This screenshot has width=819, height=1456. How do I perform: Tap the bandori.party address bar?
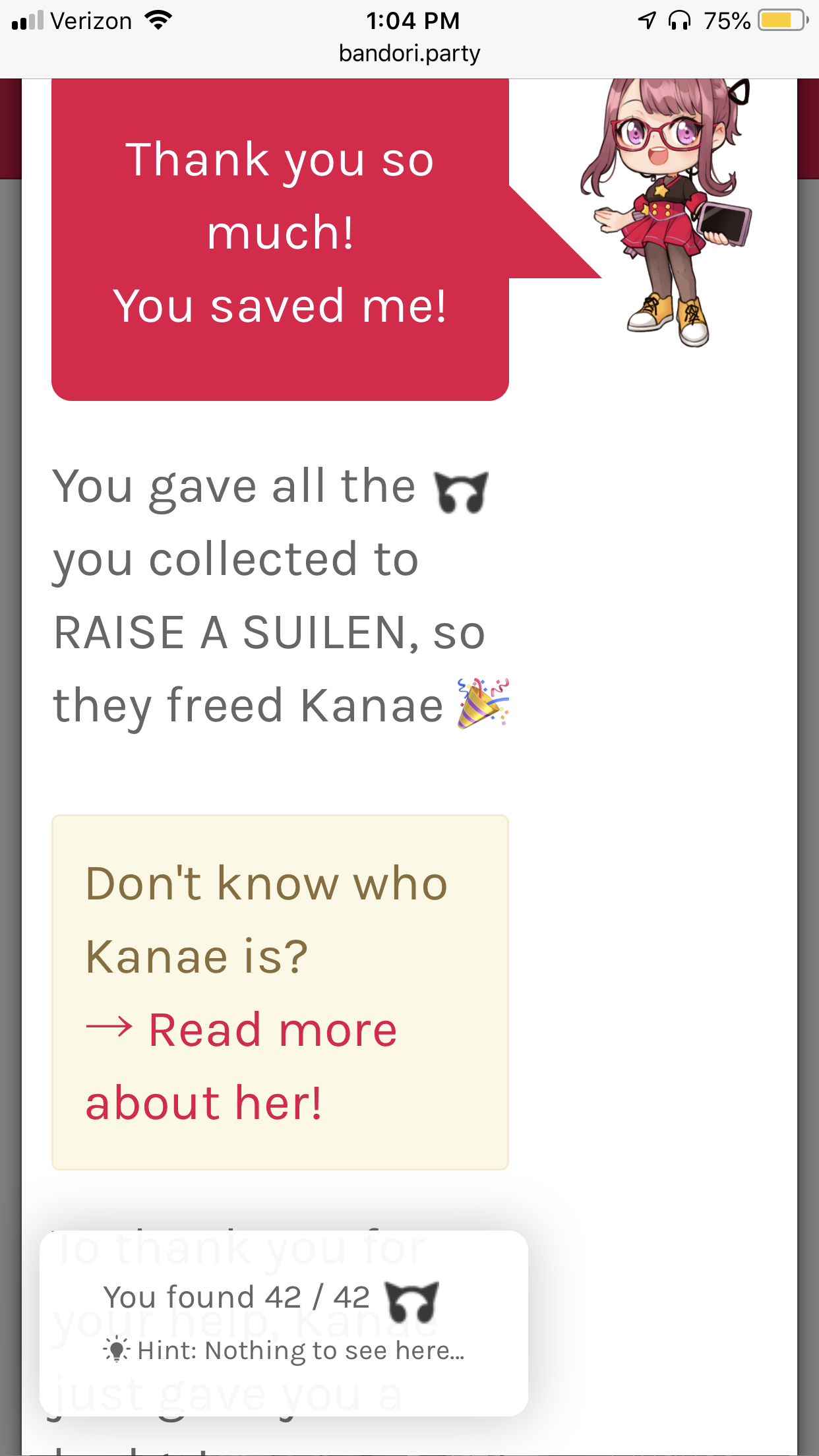click(x=409, y=53)
